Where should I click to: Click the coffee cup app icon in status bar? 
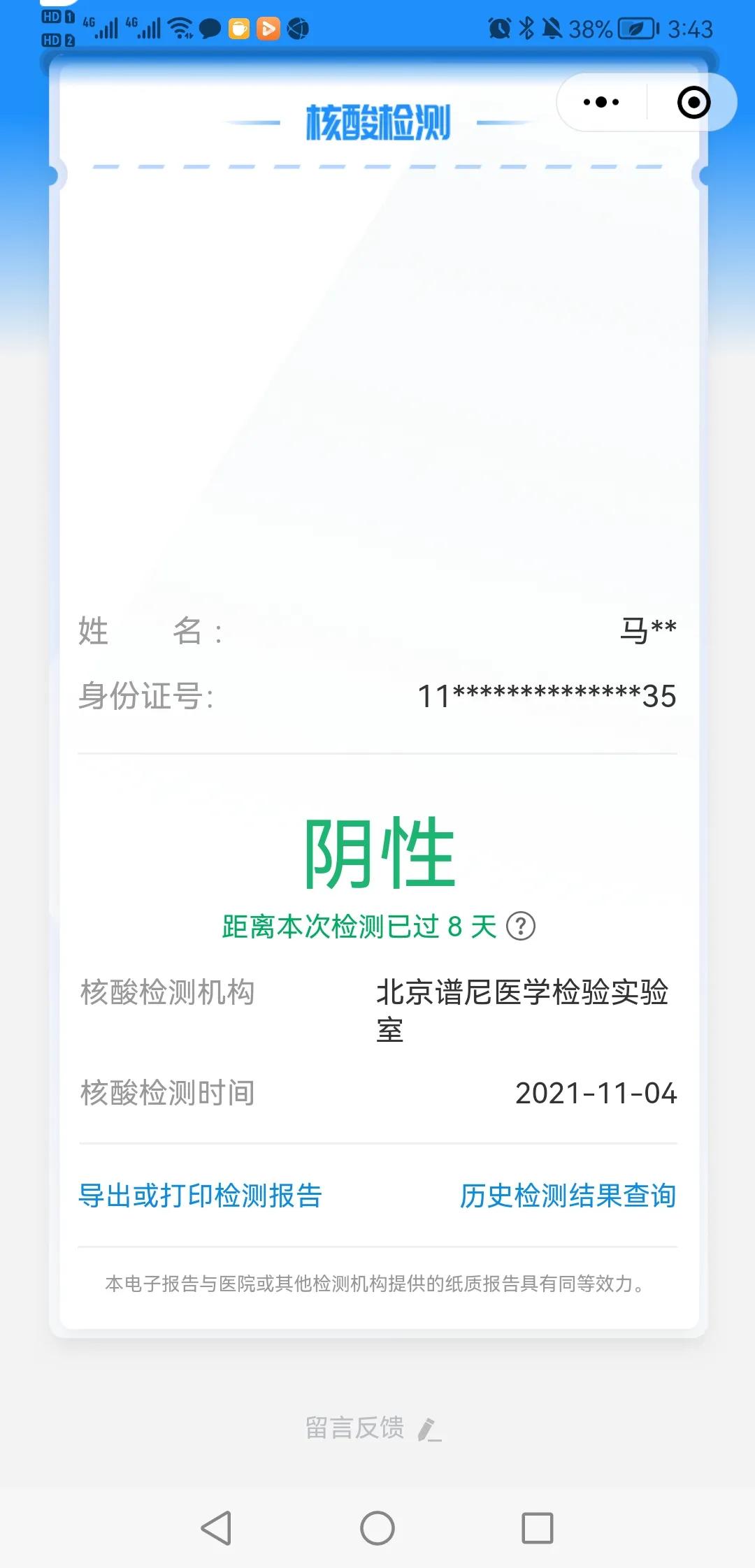(x=240, y=29)
